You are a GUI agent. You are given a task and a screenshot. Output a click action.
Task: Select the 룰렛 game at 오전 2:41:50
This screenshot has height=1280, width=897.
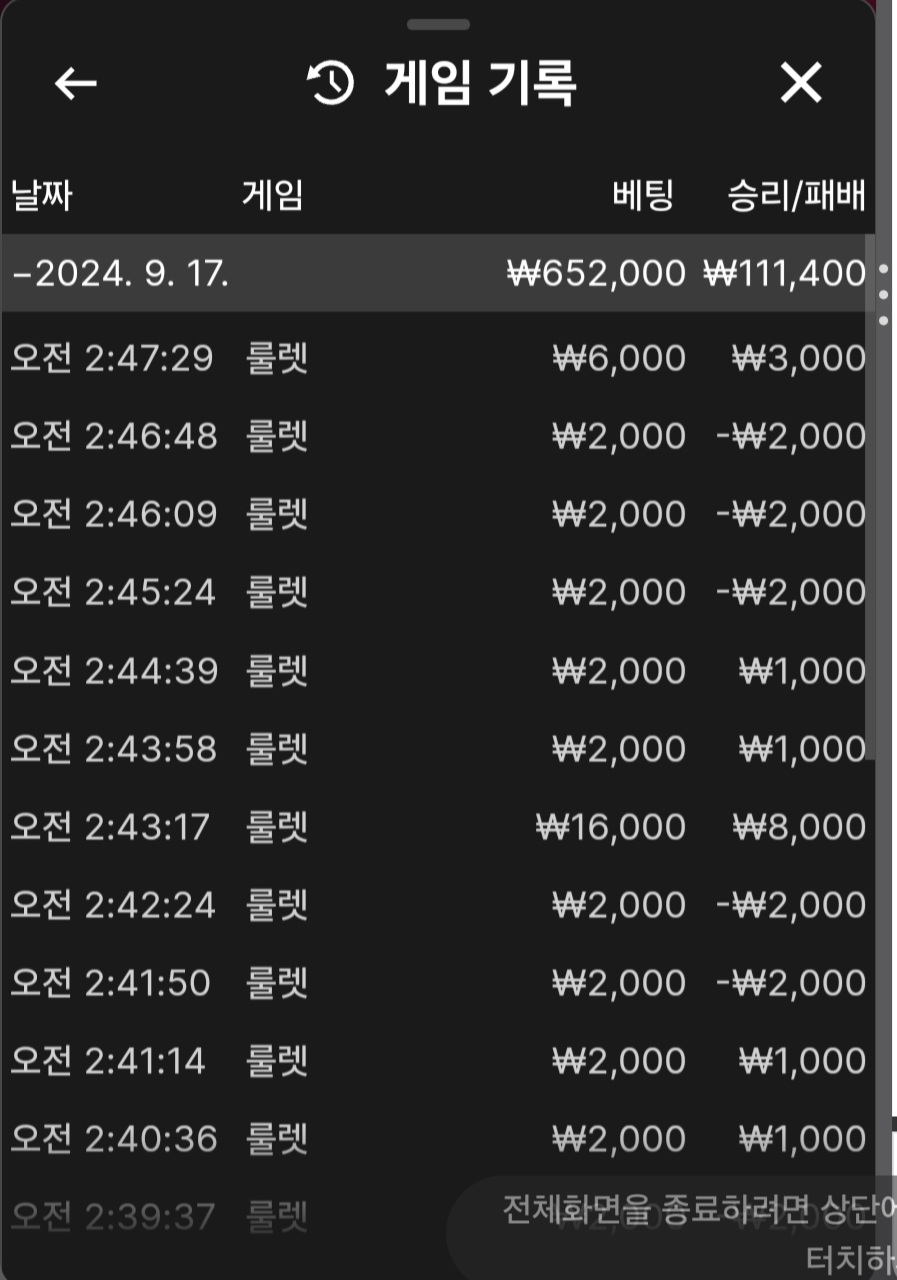pyautogui.click(x=436, y=983)
